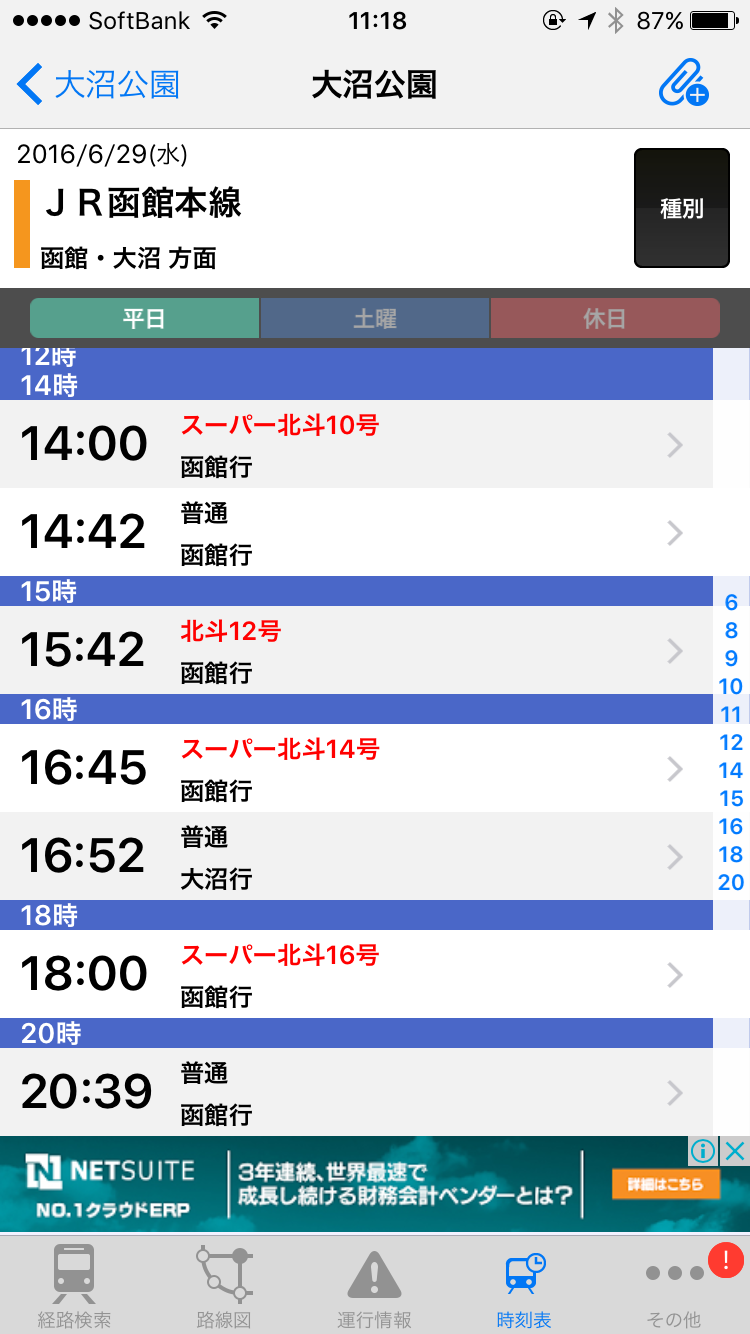Jump to hour 6 in index
The image size is (750, 1334).
[x=731, y=603]
